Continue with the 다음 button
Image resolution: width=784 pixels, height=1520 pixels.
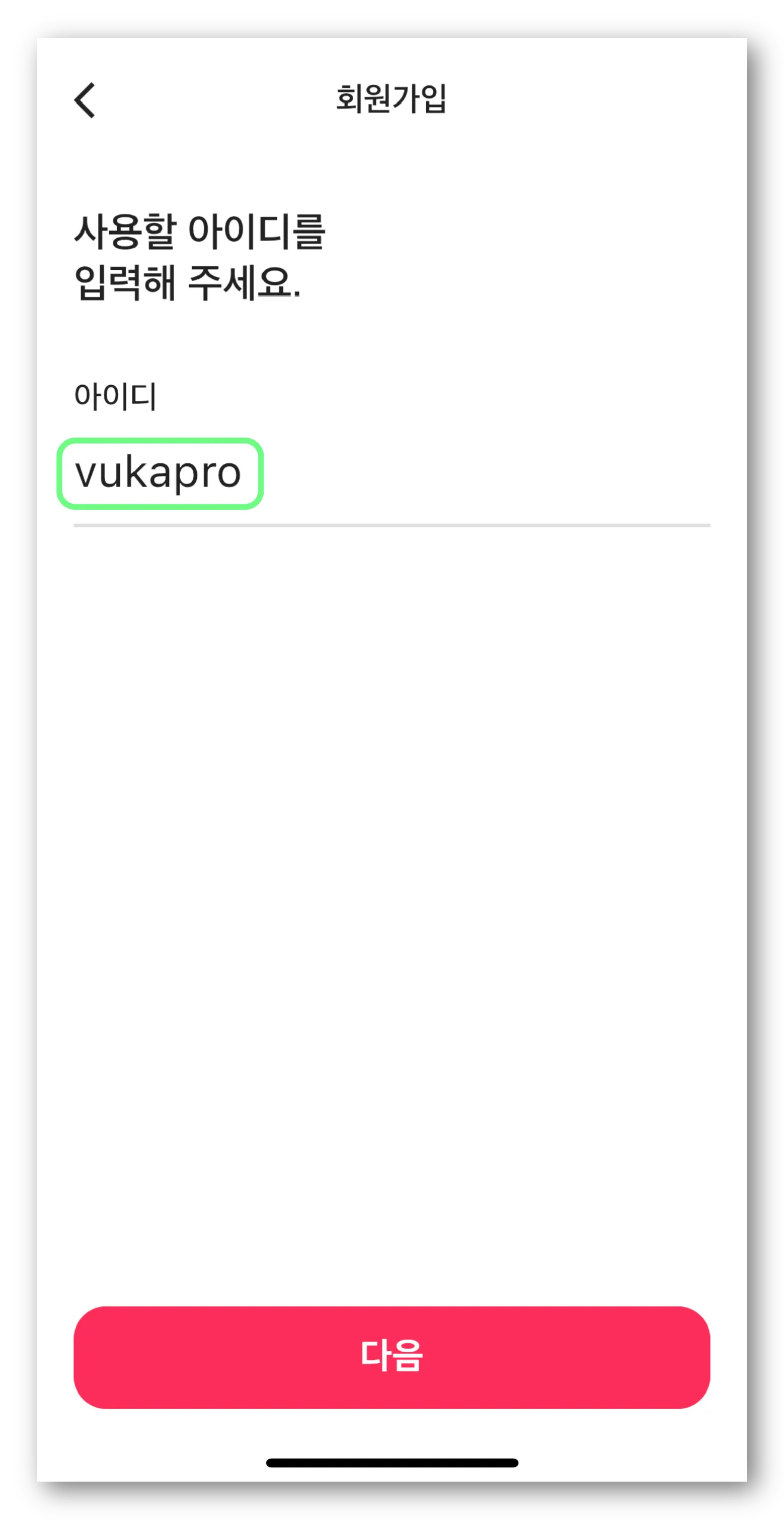point(391,1357)
